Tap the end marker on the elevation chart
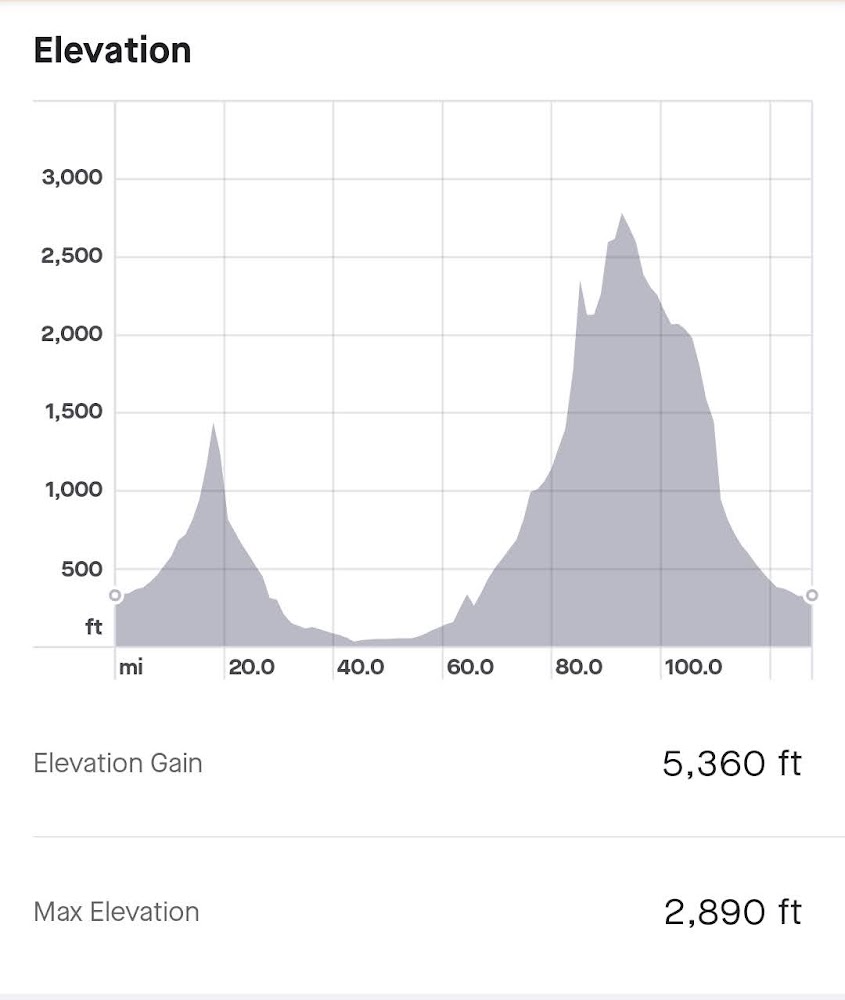 [811, 596]
